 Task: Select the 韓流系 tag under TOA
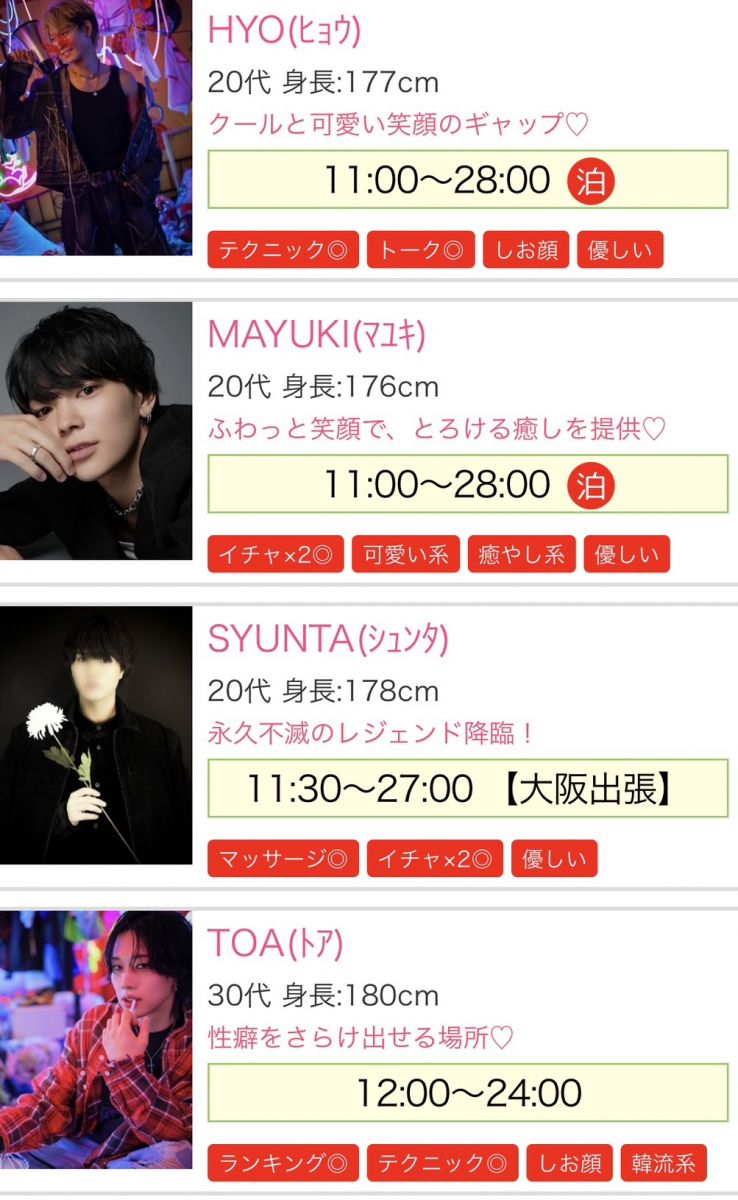point(664,1163)
